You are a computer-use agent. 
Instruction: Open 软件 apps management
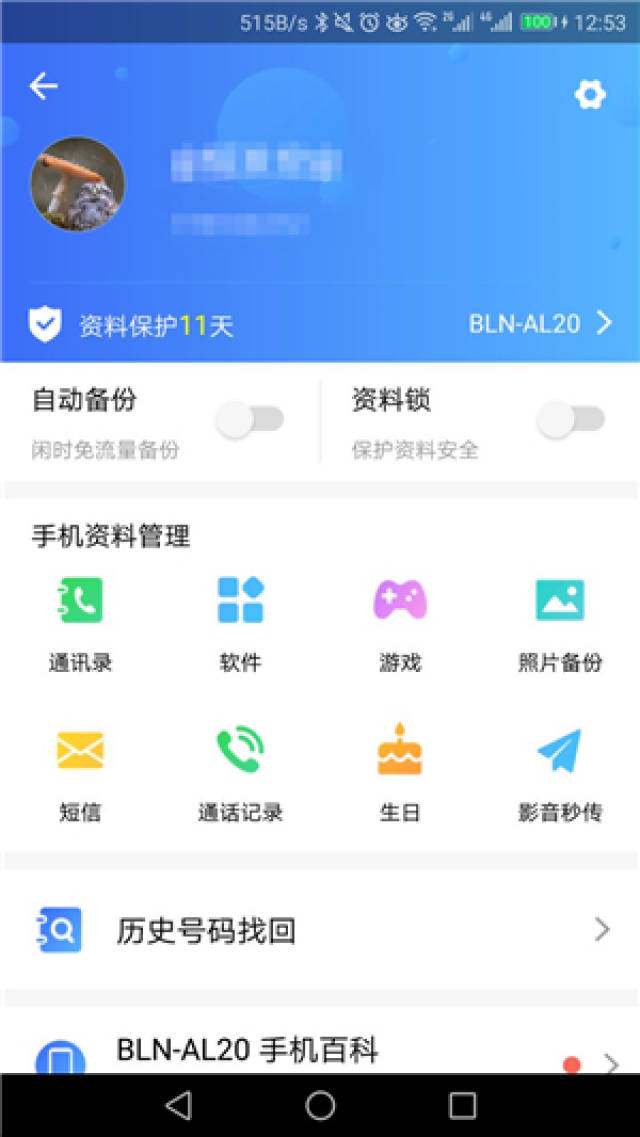(240, 622)
